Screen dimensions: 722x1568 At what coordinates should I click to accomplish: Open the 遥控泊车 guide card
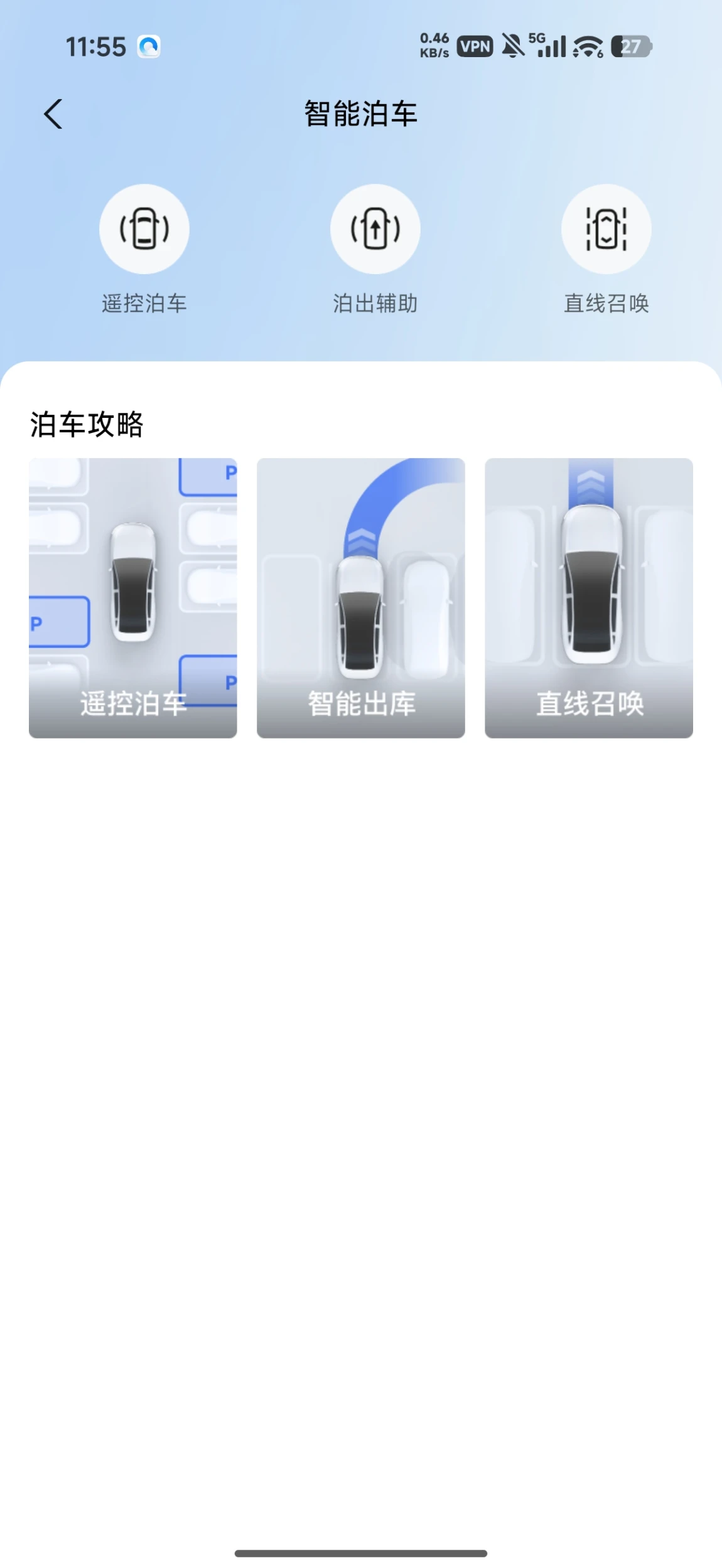[x=133, y=598]
